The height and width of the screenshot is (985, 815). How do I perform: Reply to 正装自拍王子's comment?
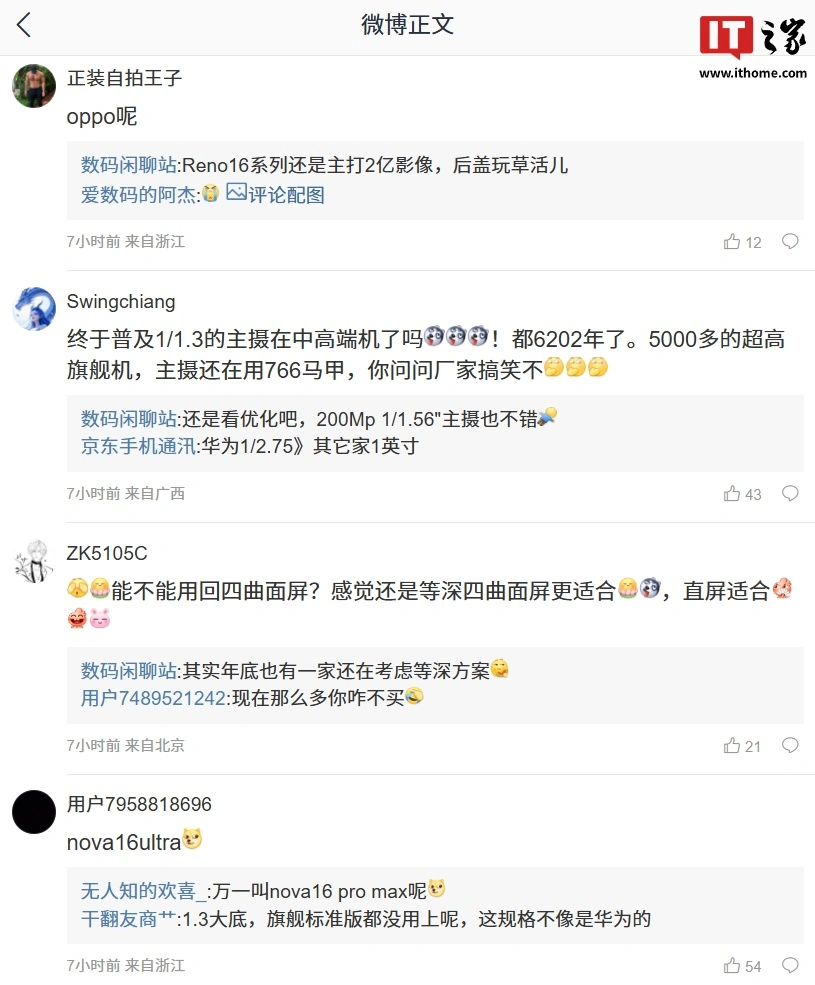(790, 242)
